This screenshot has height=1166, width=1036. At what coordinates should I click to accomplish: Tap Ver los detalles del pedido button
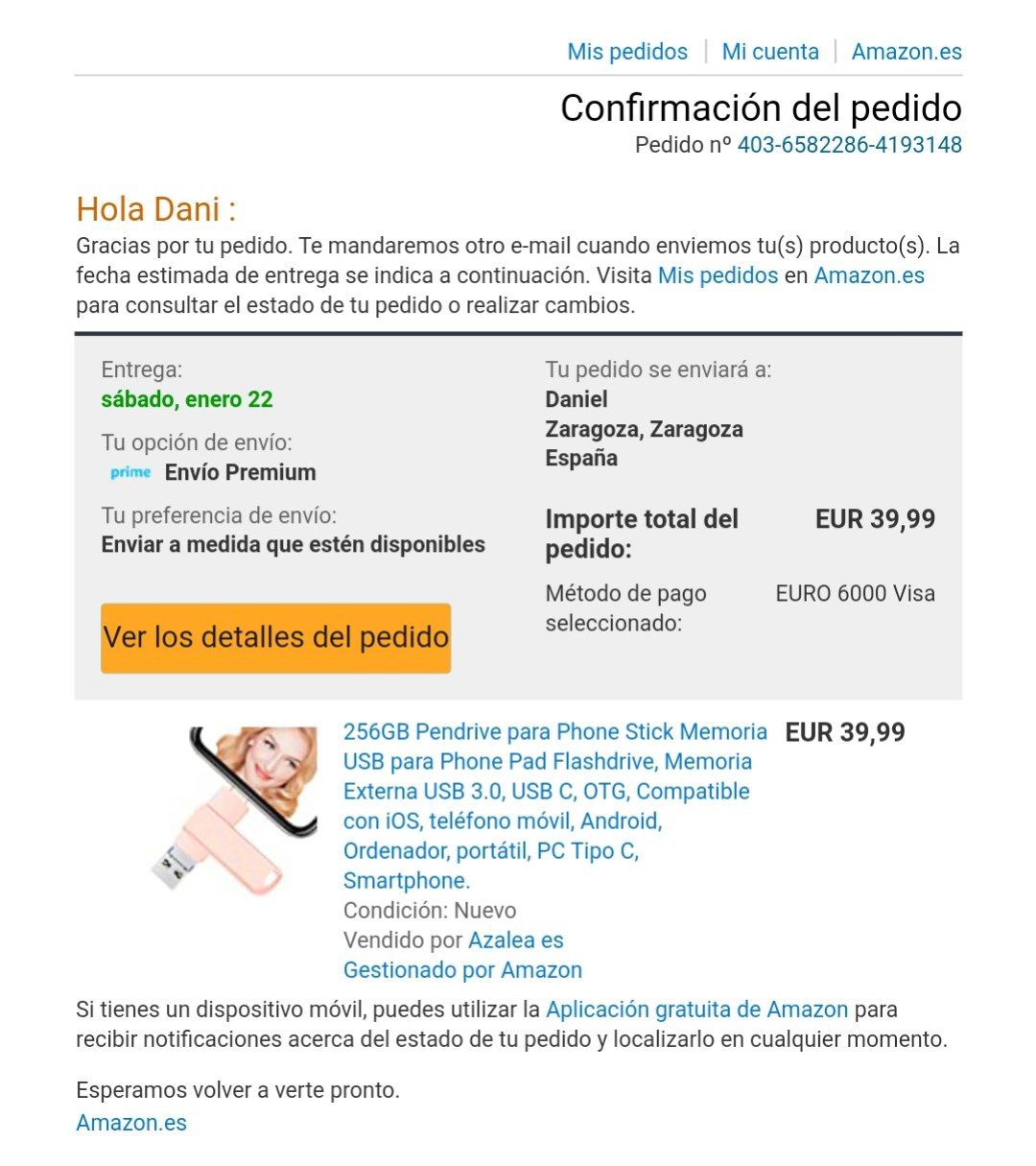275,637
